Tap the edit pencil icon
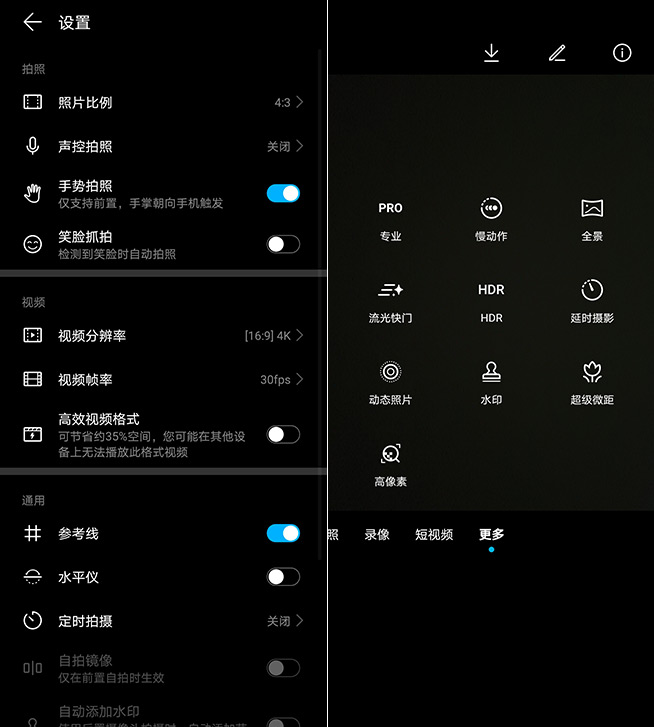The width and height of the screenshot is (654, 727). pos(557,53)
